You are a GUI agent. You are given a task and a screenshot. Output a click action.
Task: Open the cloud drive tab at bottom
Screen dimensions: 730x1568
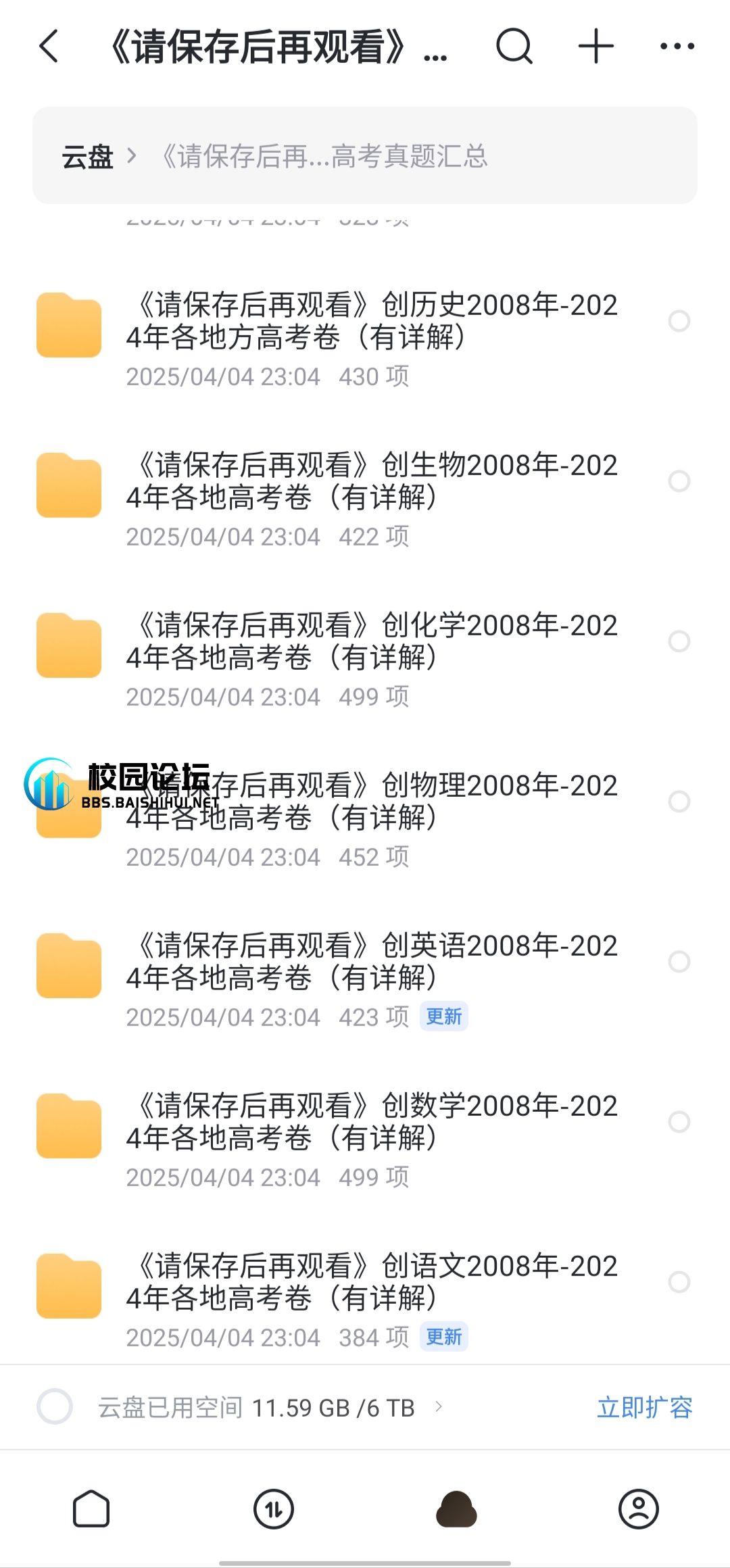pos(456,1509)
